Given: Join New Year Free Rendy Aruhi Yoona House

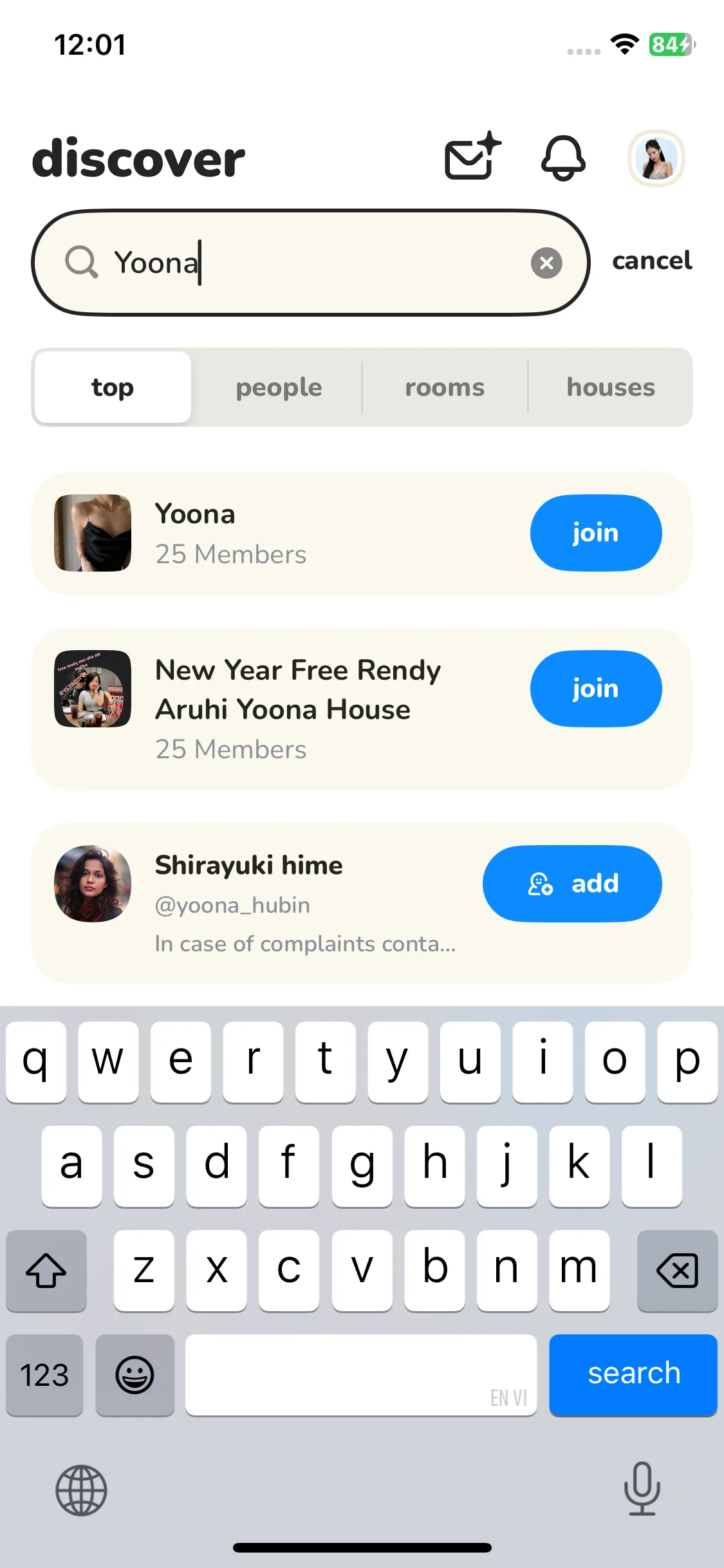Looking at the screenshot, I should [595, 689].
